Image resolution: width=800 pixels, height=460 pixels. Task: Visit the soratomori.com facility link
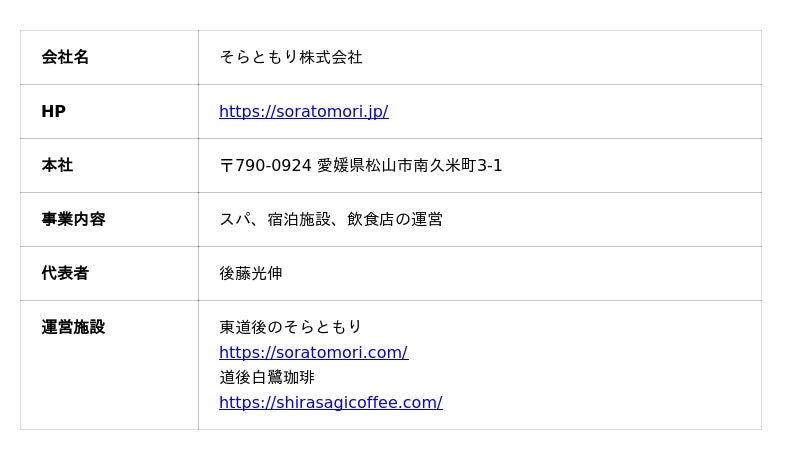coord(313,353)
